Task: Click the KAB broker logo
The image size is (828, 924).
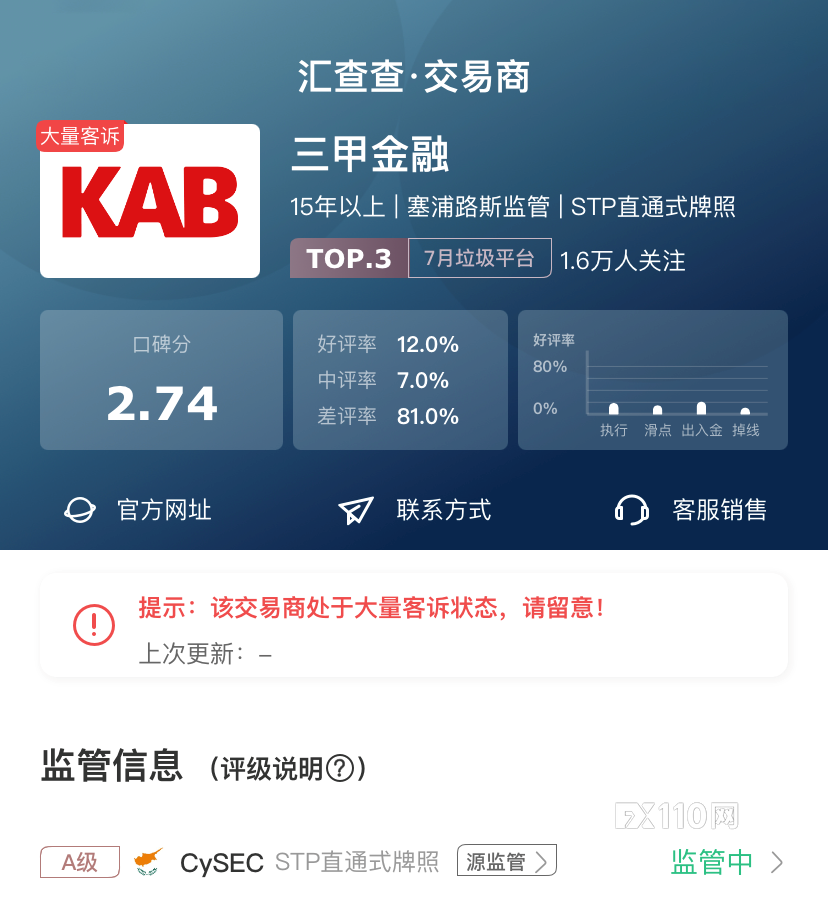Action: (150, 200)
